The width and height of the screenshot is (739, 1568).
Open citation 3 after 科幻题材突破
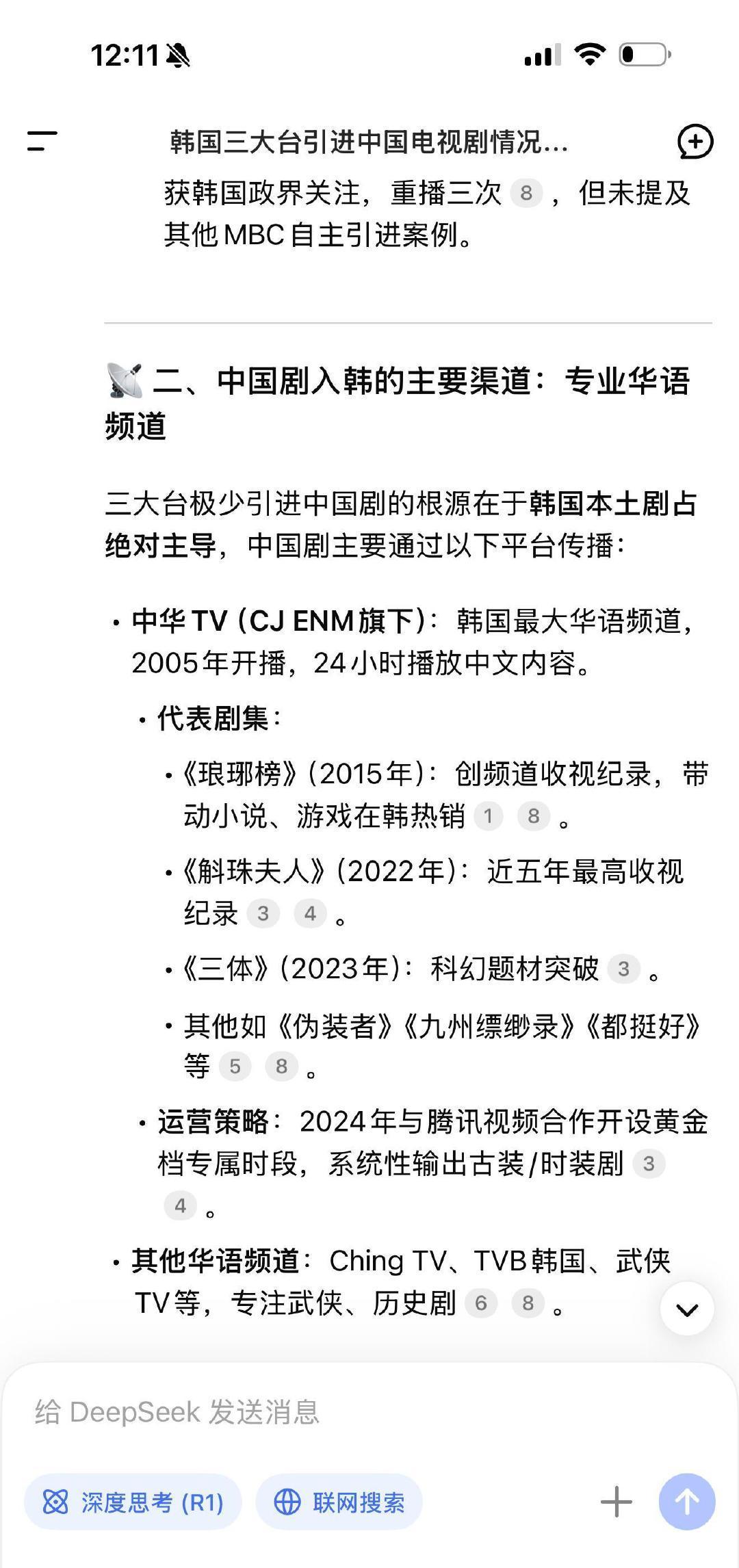[623, 969]
